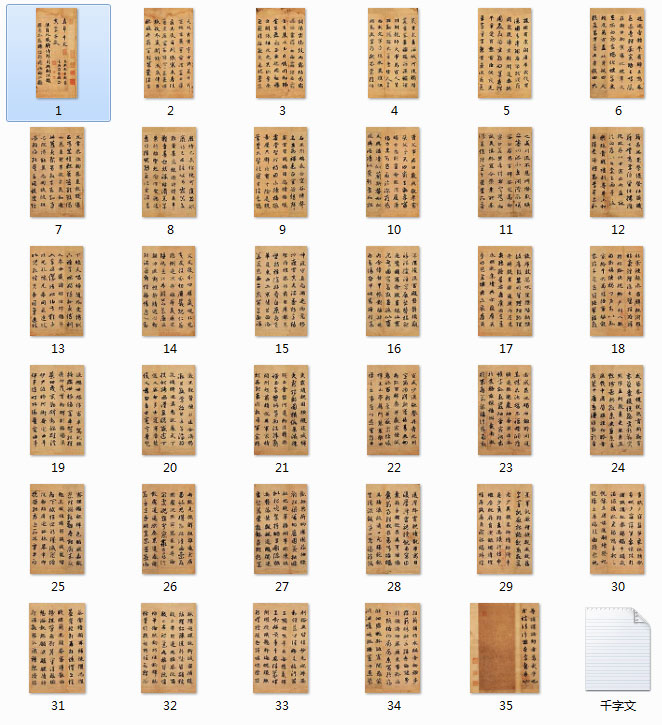The width and height of the screenshot is (662, 725).
Task: Open image file 32
Action: tap(169, 649)
